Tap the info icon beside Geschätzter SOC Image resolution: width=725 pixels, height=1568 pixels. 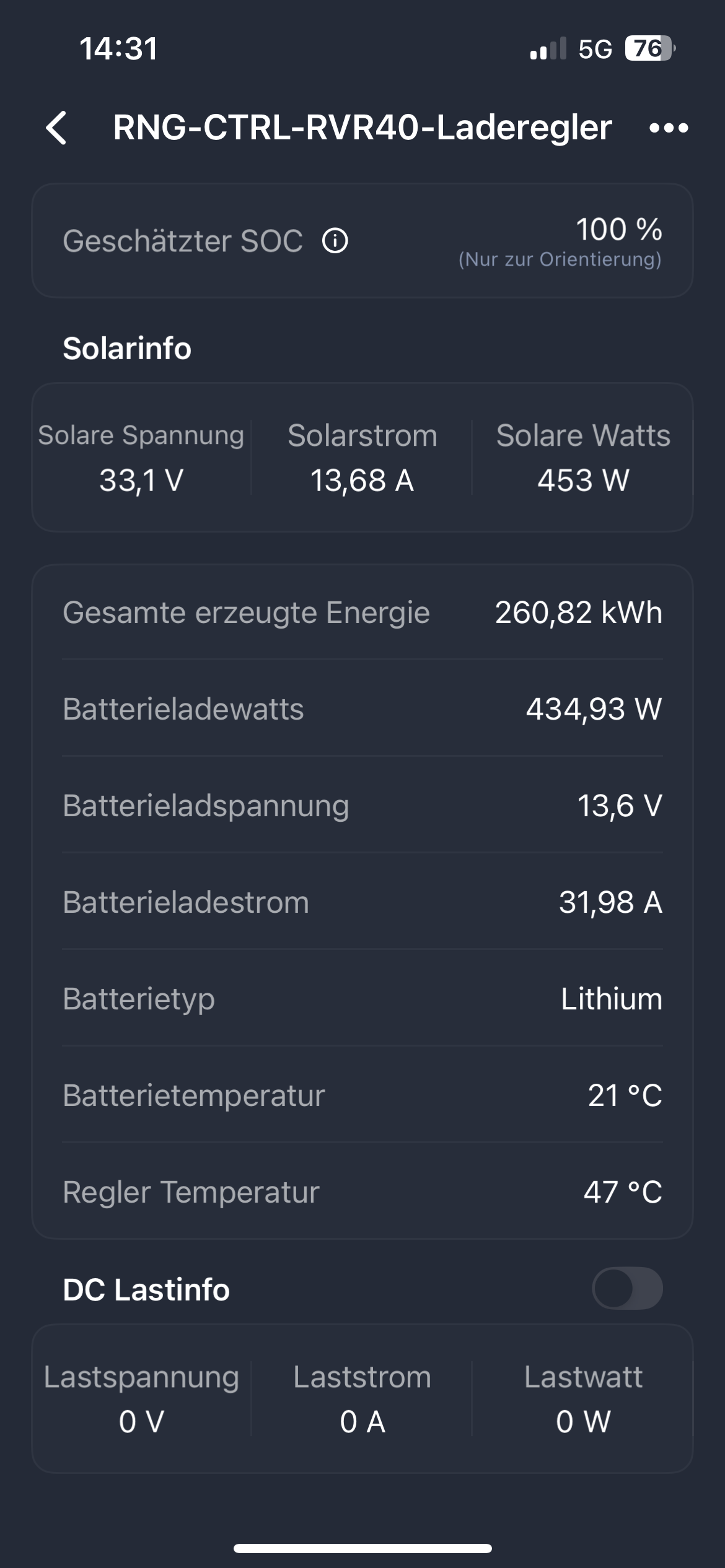coord(335,240)
